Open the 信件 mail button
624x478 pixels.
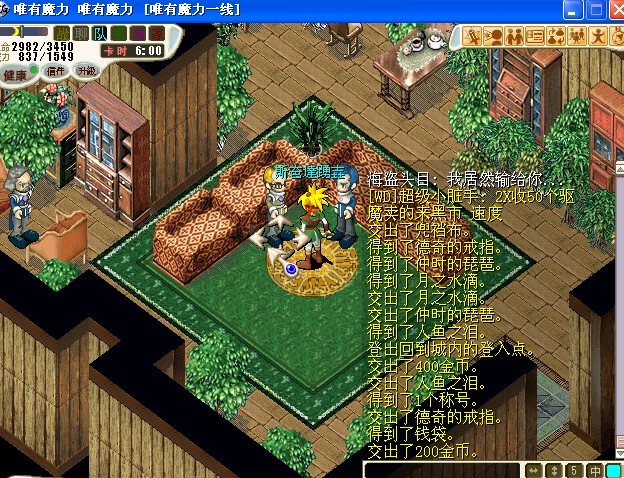[x=56, y=72]
